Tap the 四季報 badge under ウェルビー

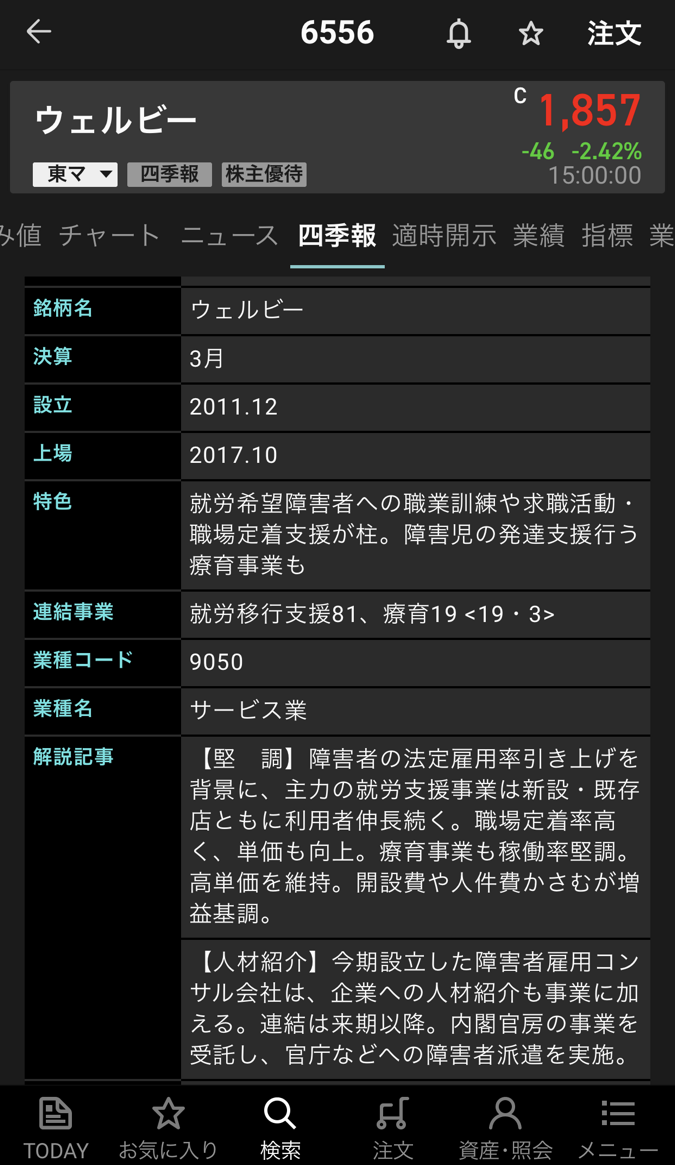[169, 174]
